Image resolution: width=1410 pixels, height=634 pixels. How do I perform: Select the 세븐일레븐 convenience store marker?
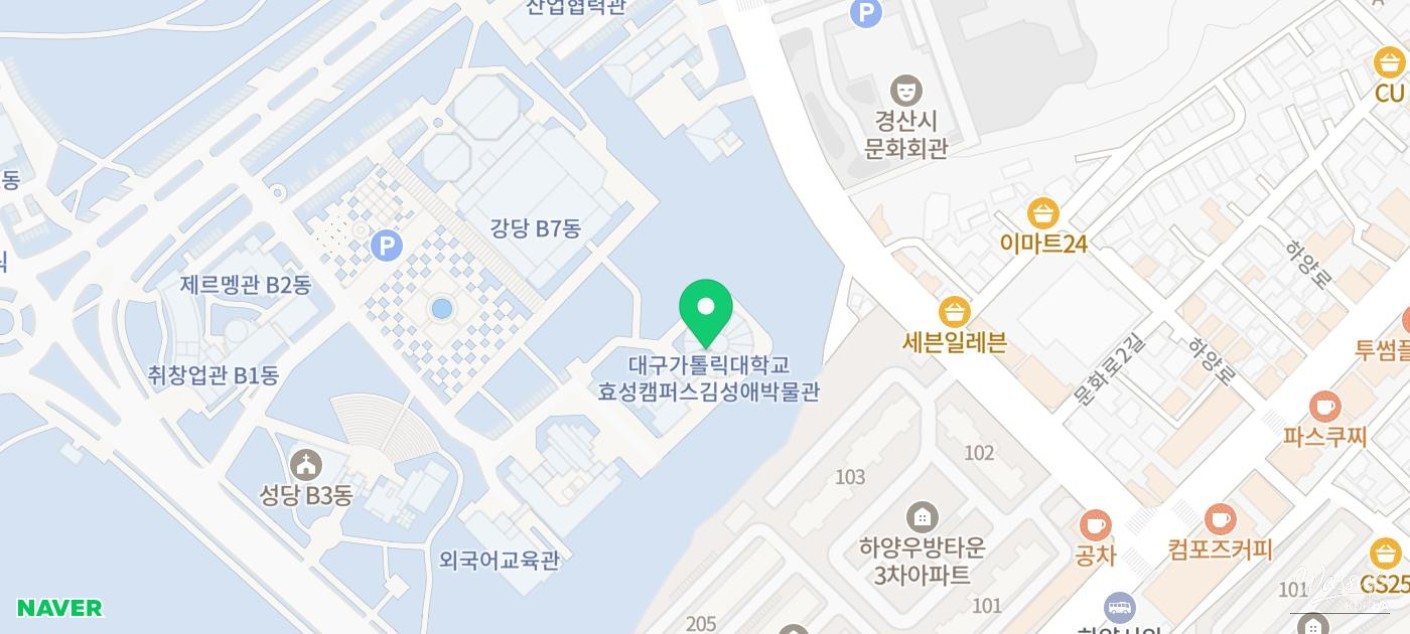[x=954, y=312]
